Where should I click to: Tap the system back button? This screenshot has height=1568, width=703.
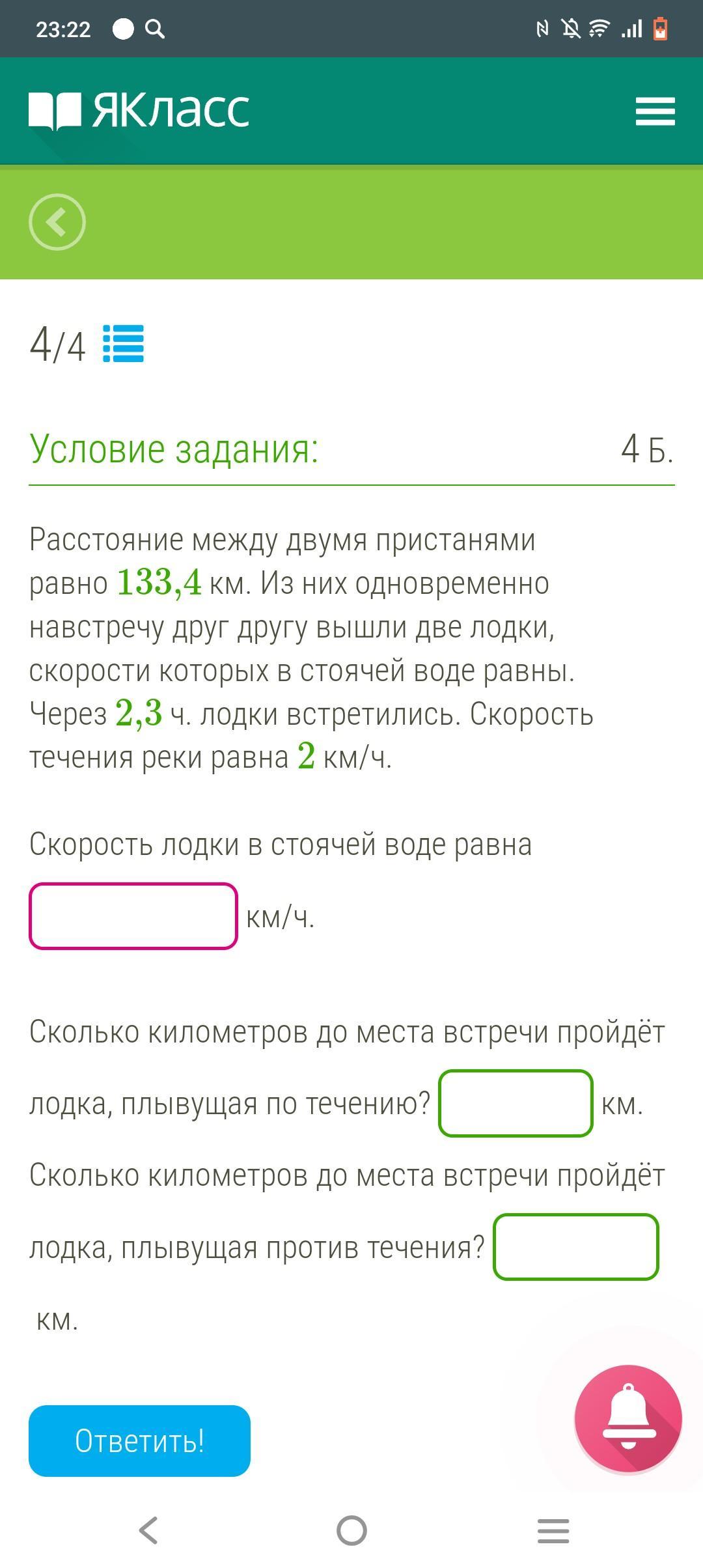(149, 1530)
